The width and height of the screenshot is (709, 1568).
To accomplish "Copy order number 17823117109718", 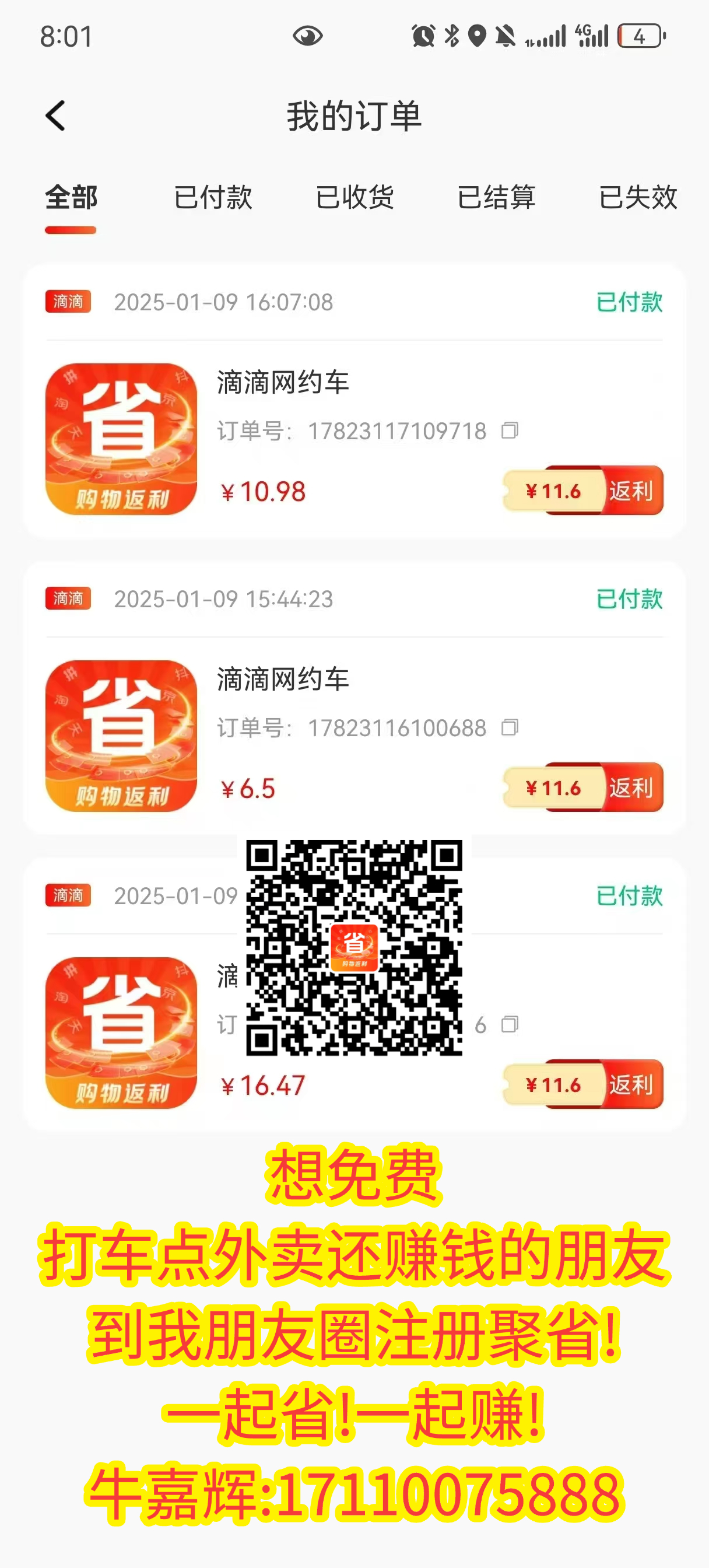I will point(511,430).
